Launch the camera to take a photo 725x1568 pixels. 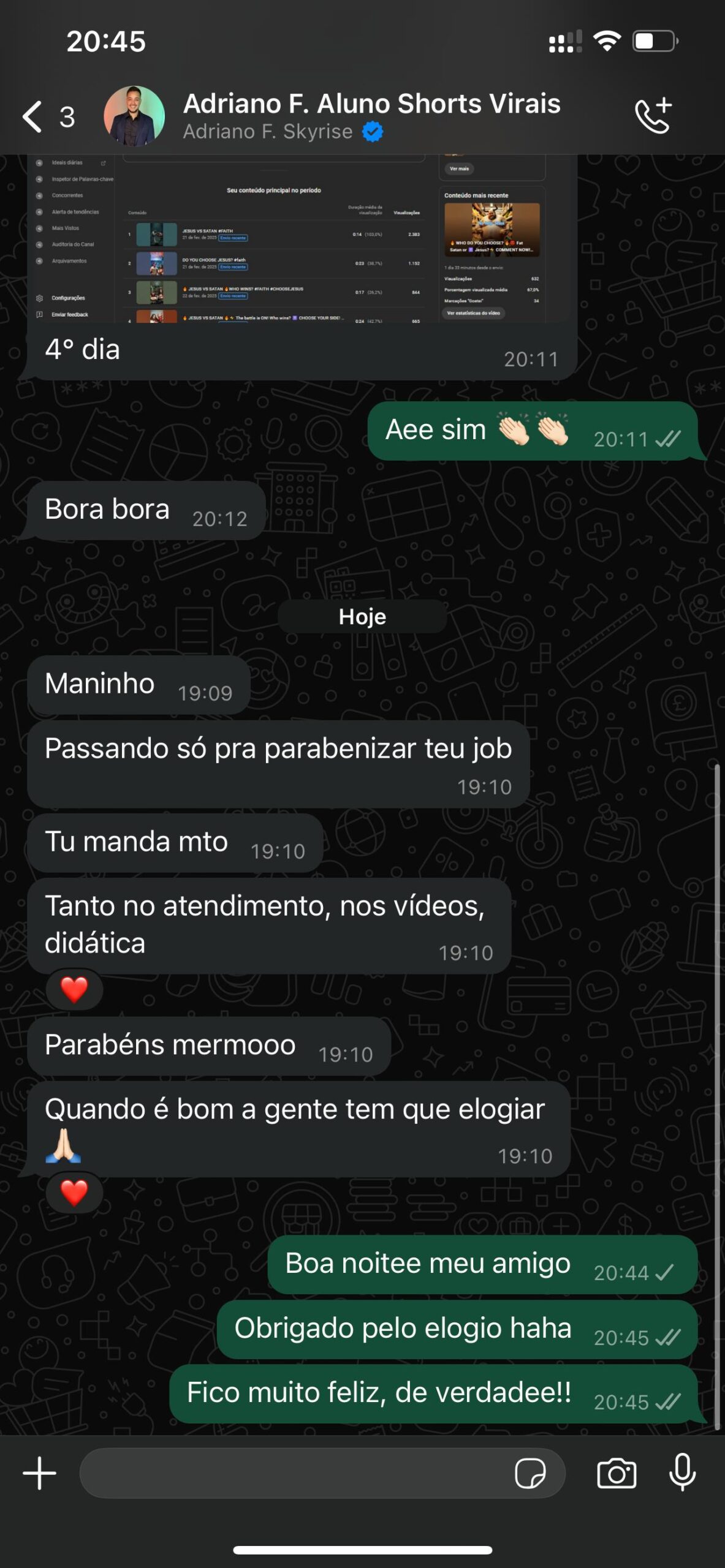[617, 1473]
